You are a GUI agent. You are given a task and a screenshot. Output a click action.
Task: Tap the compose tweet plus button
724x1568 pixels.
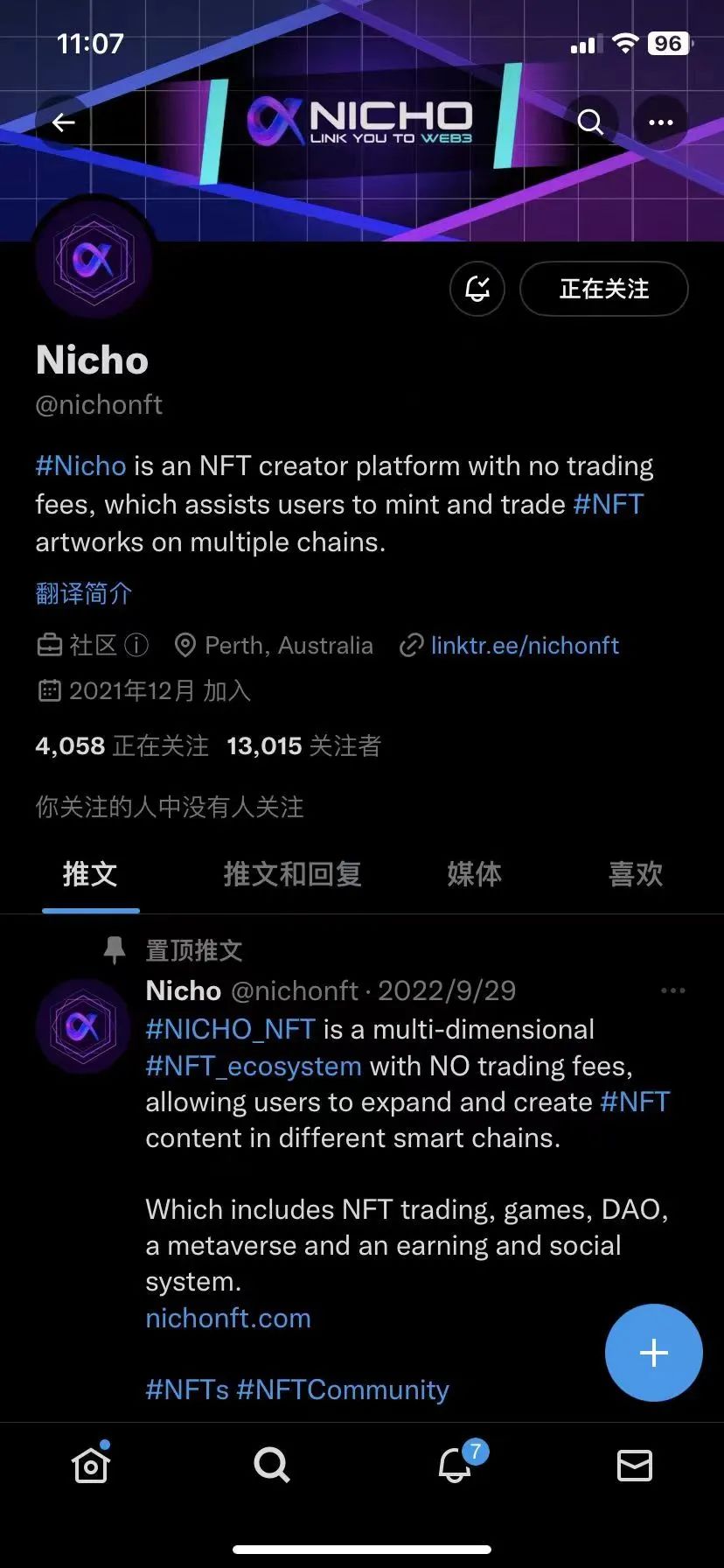653,1352
